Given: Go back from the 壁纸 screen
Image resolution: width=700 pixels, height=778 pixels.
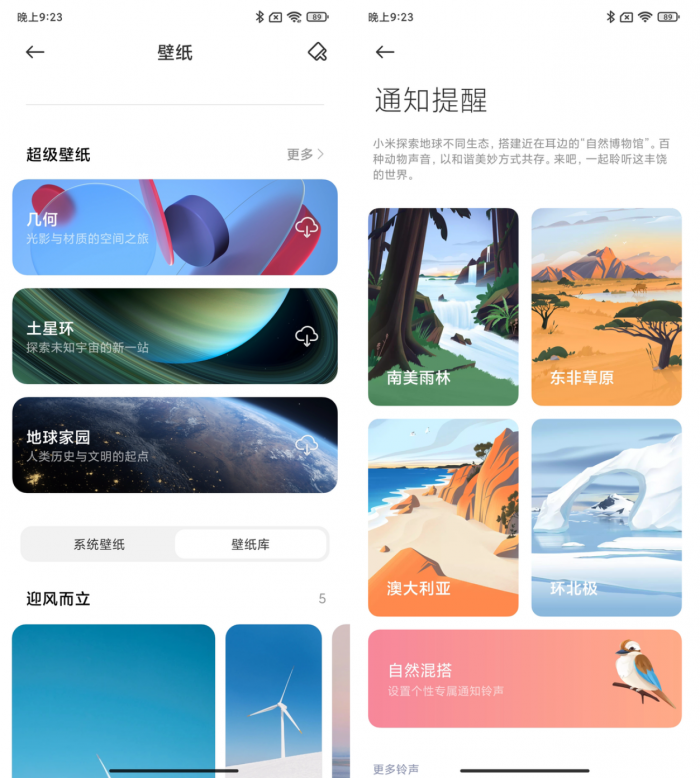Looking at the screenshot, I should (35, 52).
